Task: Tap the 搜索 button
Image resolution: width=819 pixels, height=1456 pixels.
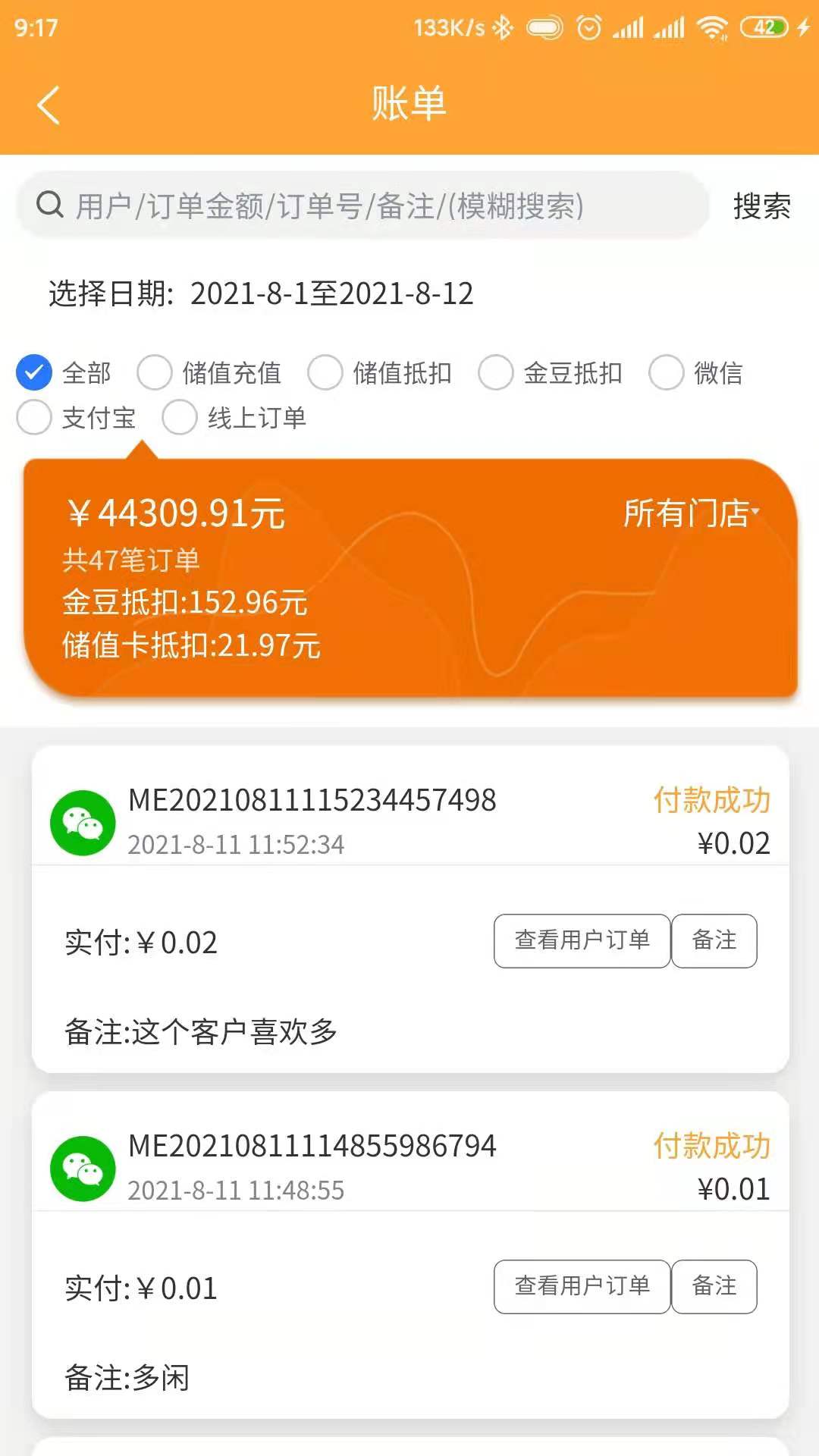Action: 761,206
